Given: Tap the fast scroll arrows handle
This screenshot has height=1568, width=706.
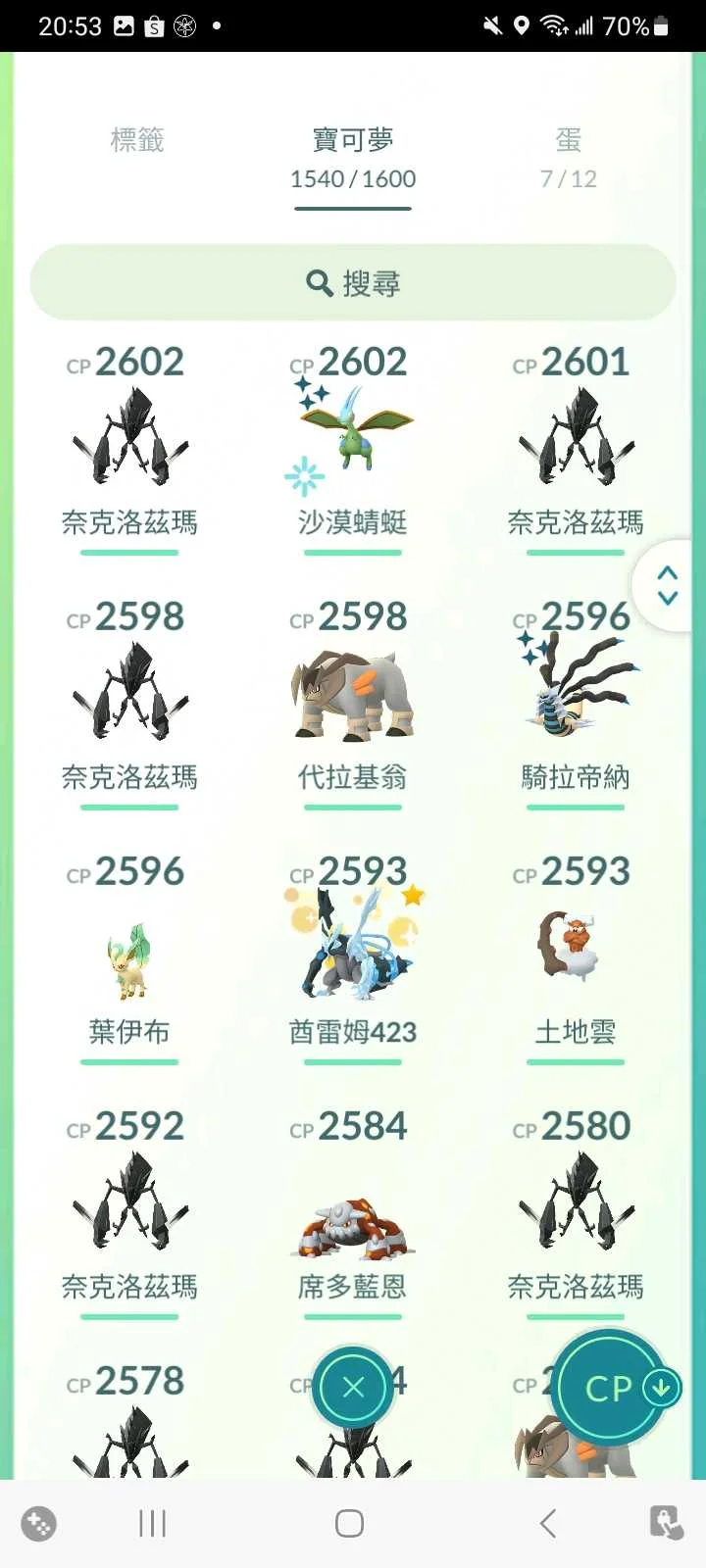Looking at the screenshot, I should (x=668, y=585).
